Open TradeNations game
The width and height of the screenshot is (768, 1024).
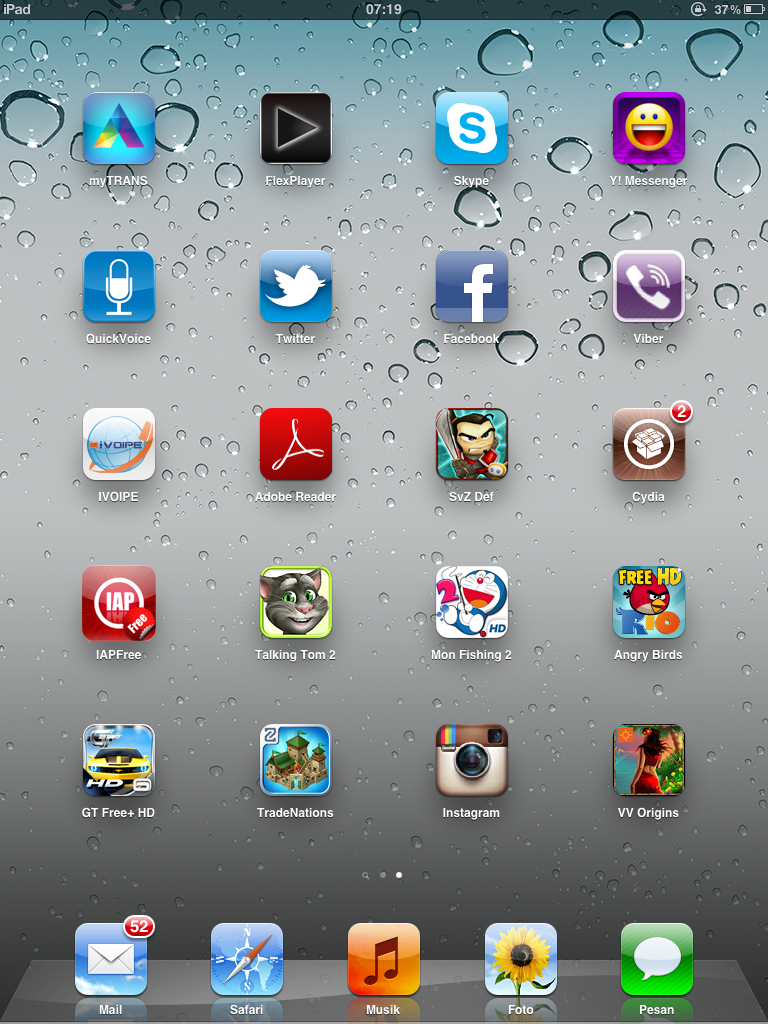[x=295, y=760]
